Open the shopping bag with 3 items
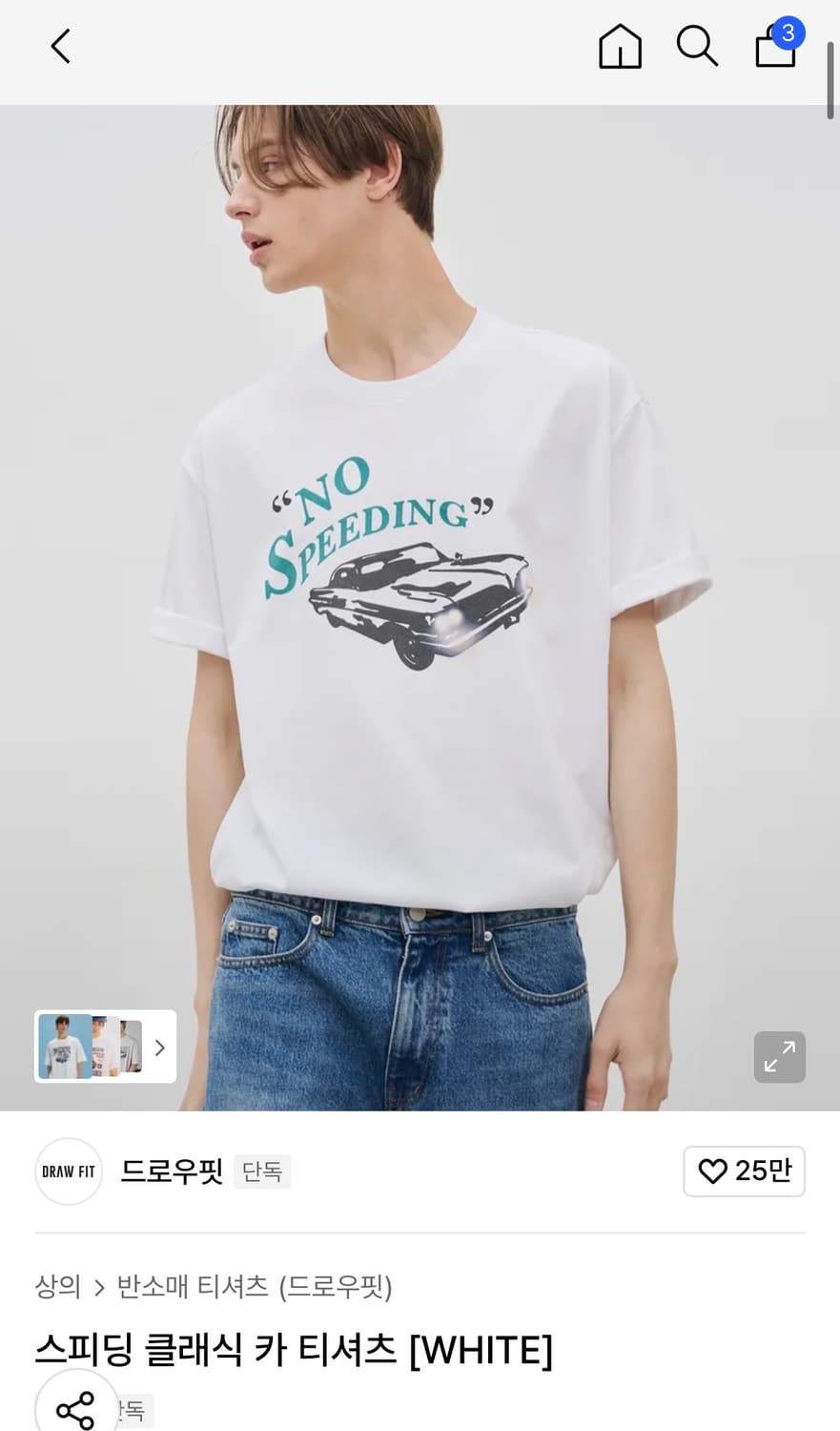Screen dimensions: 840x1431 (x=774, y=50)
